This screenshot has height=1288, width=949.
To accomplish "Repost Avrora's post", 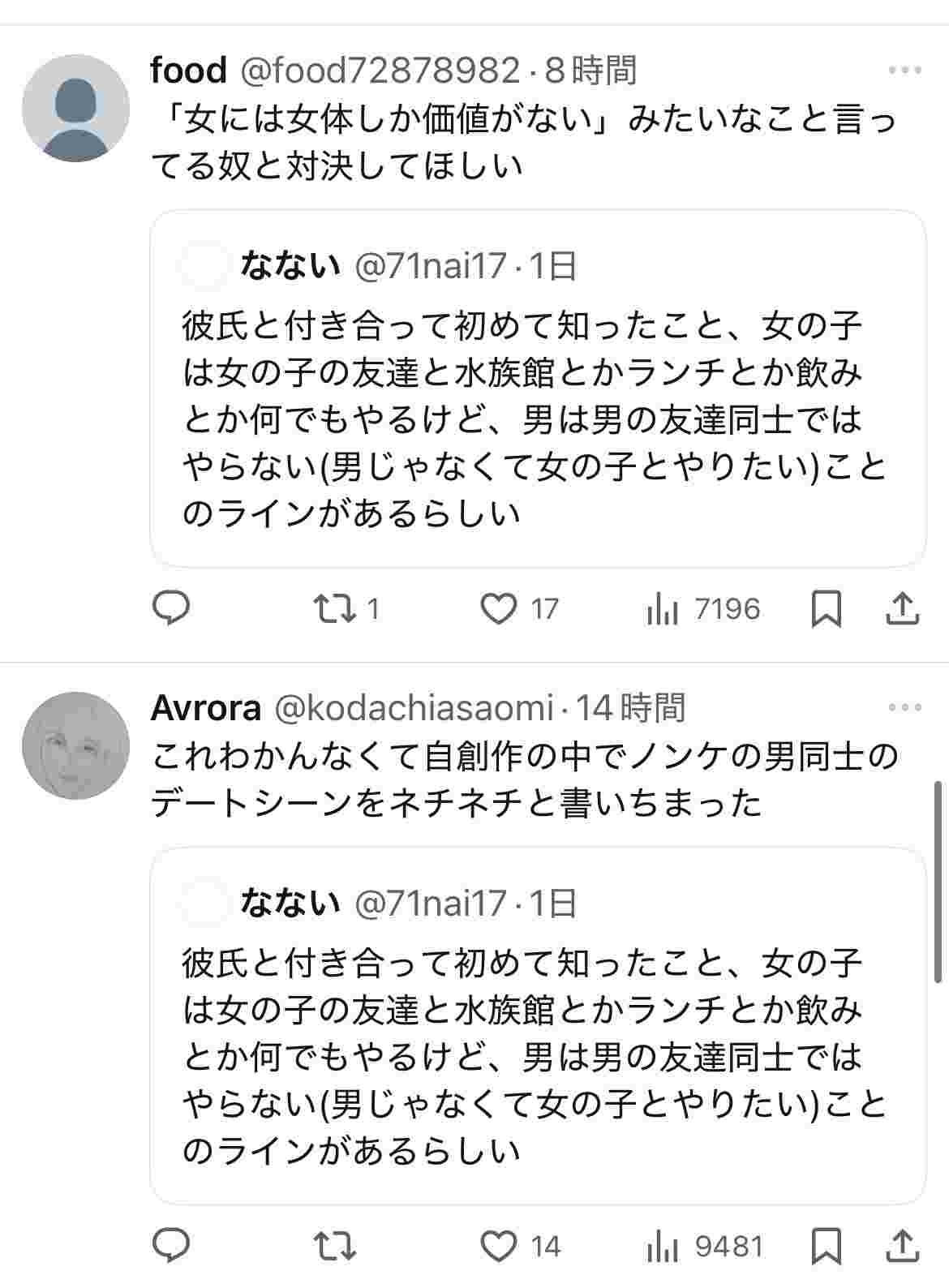I will [x=335, y=1246].
